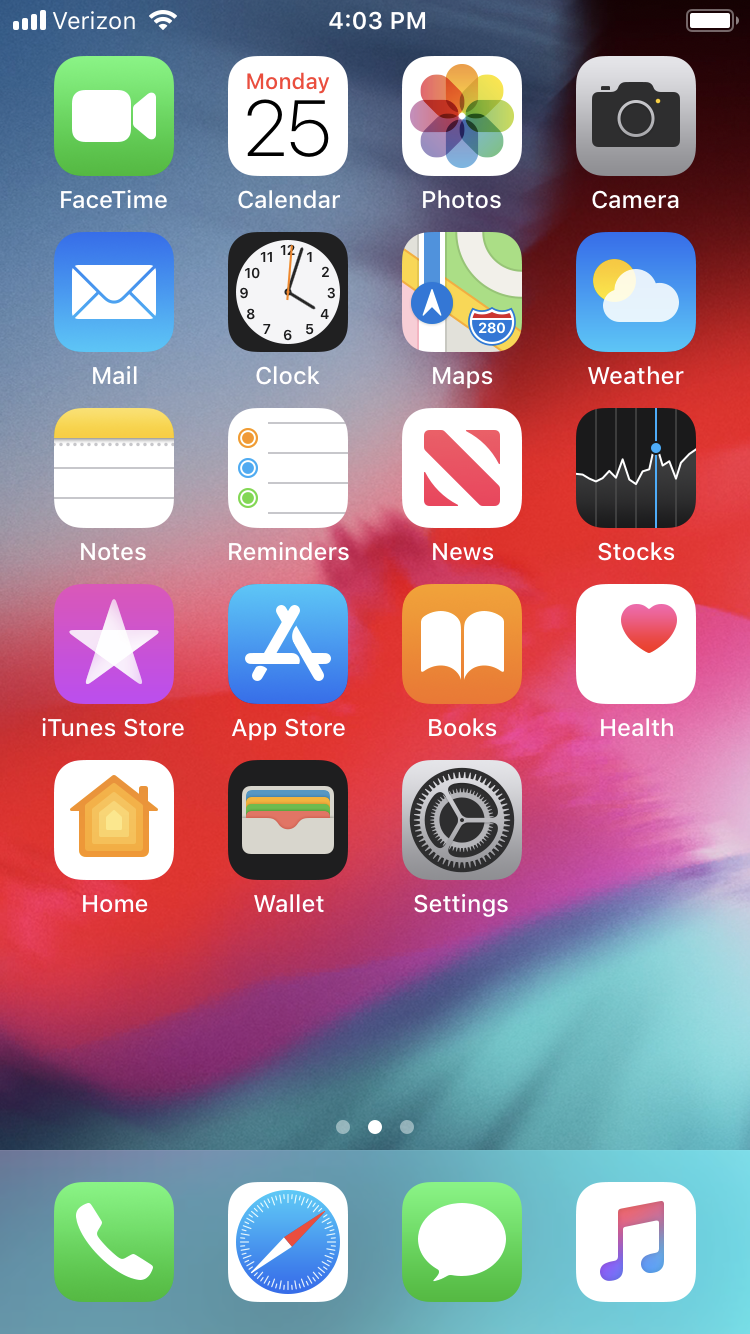
Task: Open Maps
Action: (x=462, y=292)
